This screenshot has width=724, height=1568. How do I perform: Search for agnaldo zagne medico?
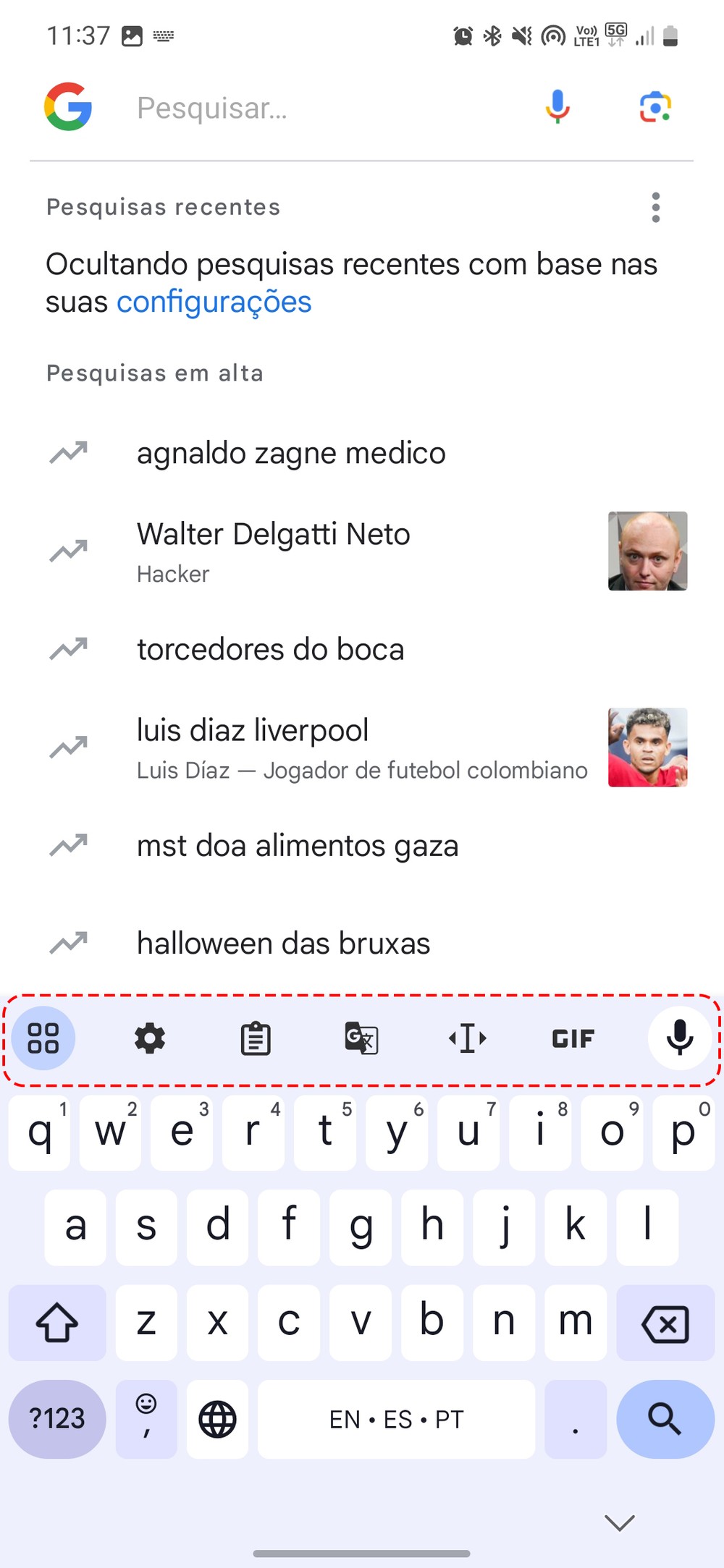click(x=291, y=454)
